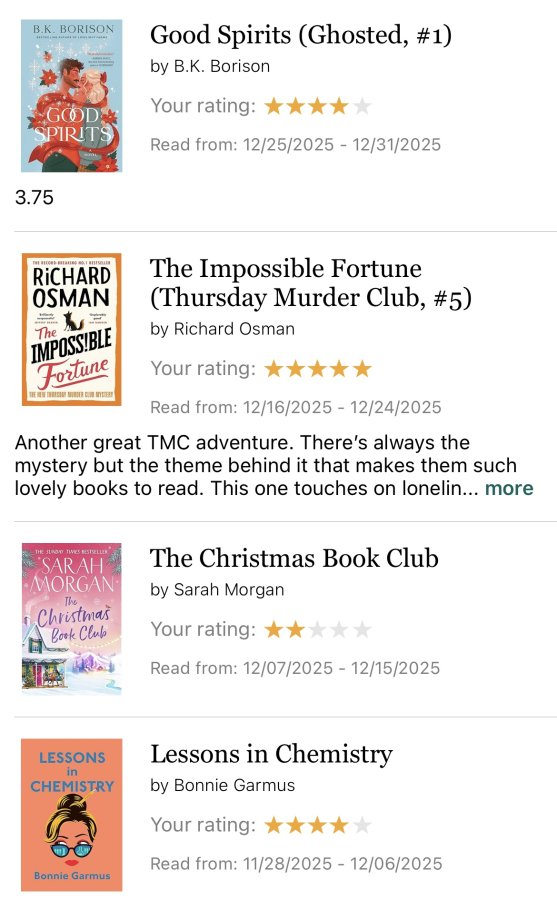The image size is (557, 900).
Task: Tap The Christmas Book Club cover
Action: pos(72,619)
